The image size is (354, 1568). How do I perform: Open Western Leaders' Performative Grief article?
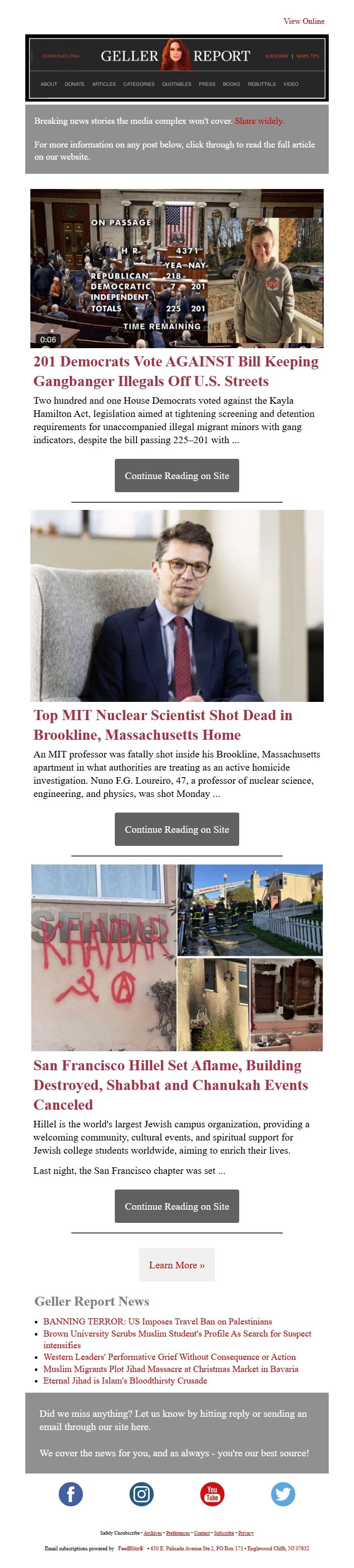tap(169, 1356)
